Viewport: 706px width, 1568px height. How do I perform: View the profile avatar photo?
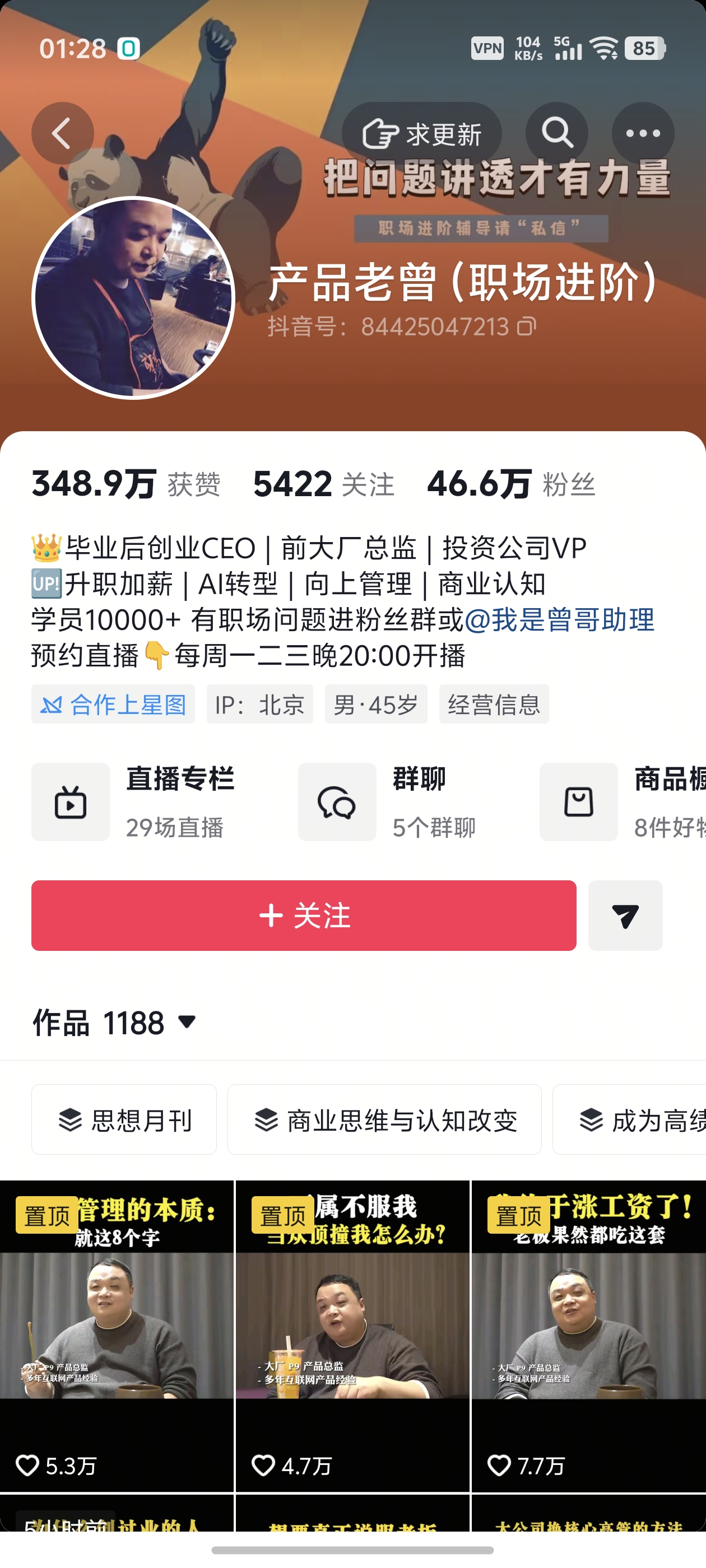point(133,298)
